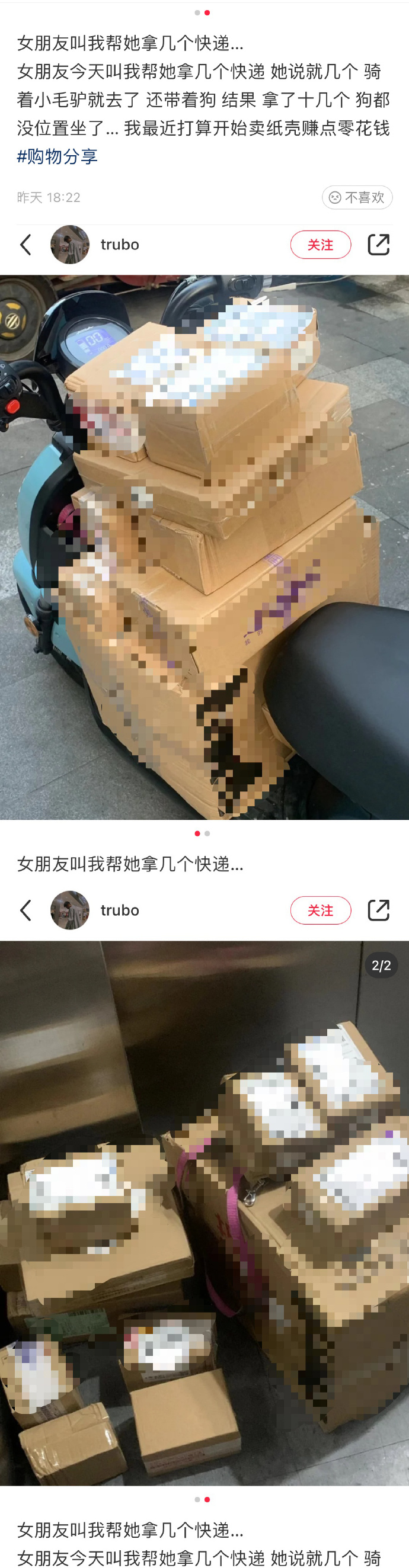Follow trubo via 关注 above scooter photo
The image size is (409, 1568).
[321, 245]
